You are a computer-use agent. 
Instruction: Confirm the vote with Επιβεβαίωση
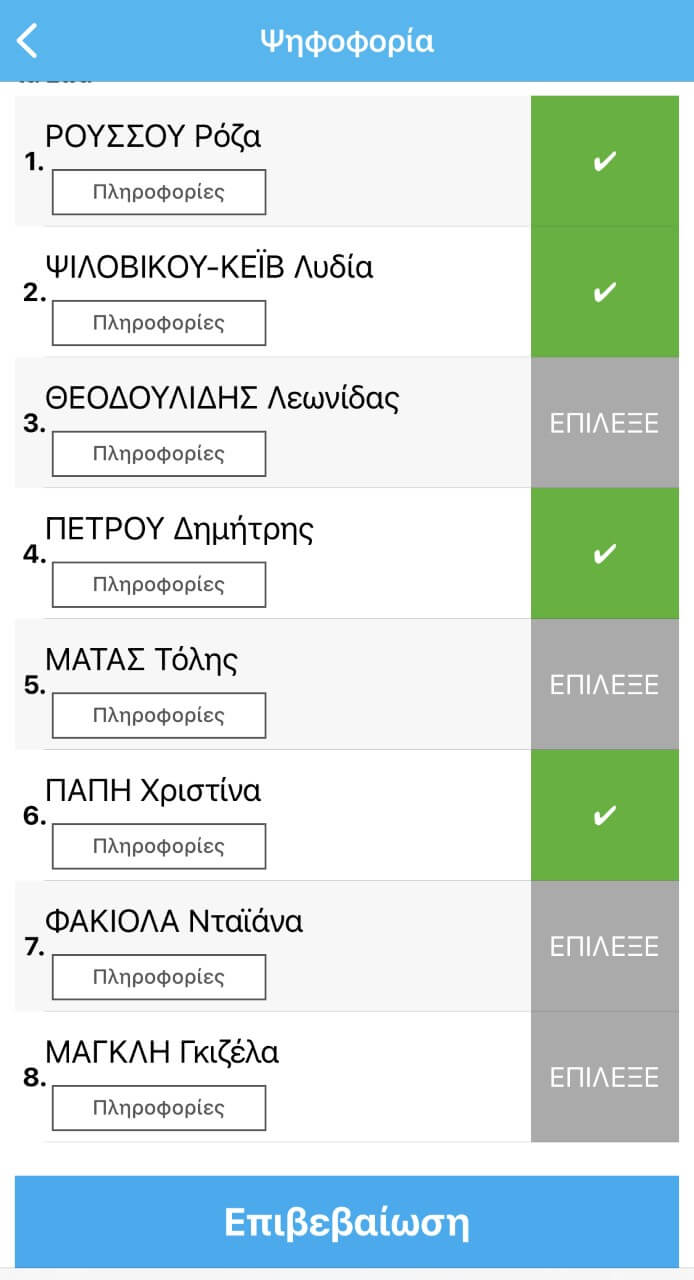click(346, 1222)
